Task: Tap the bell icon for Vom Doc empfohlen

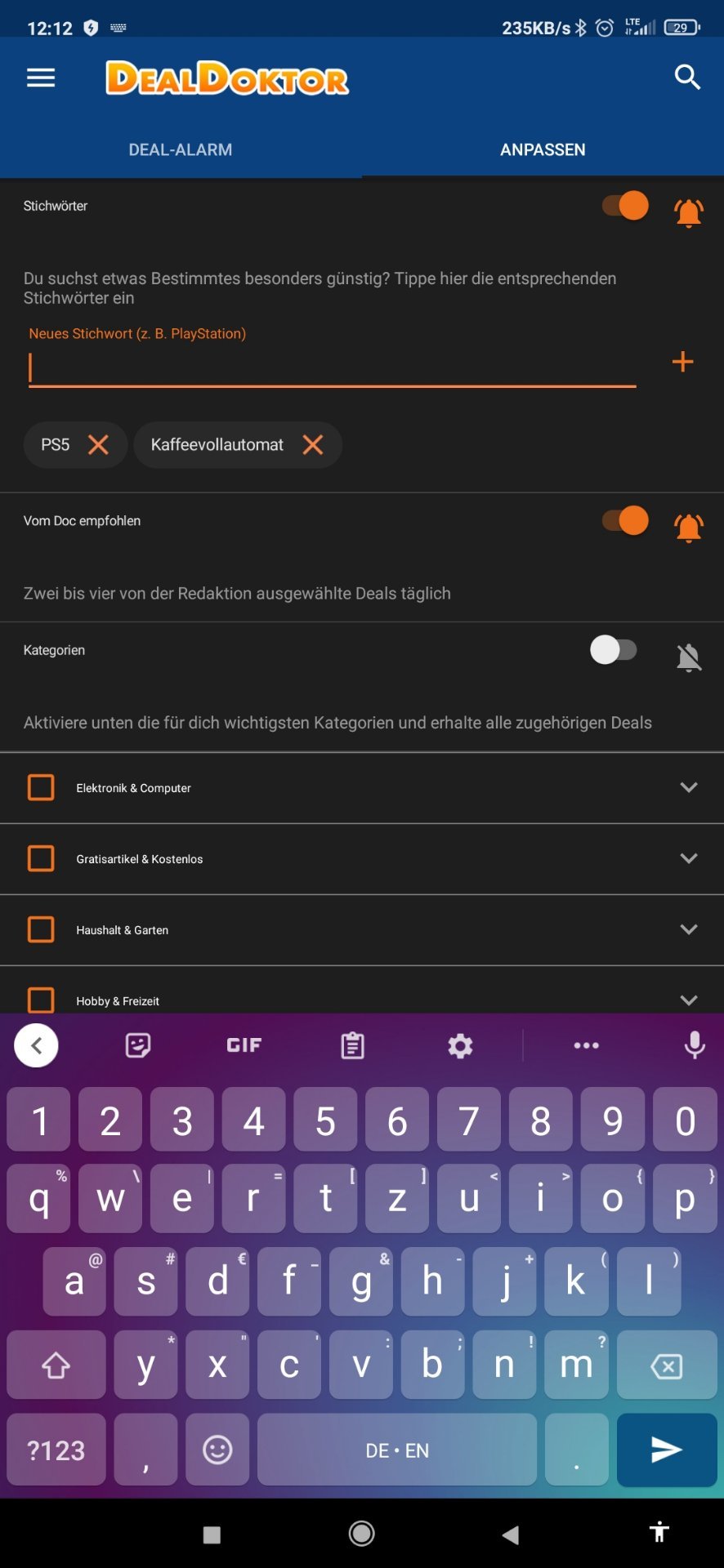Action: (689, 528)
